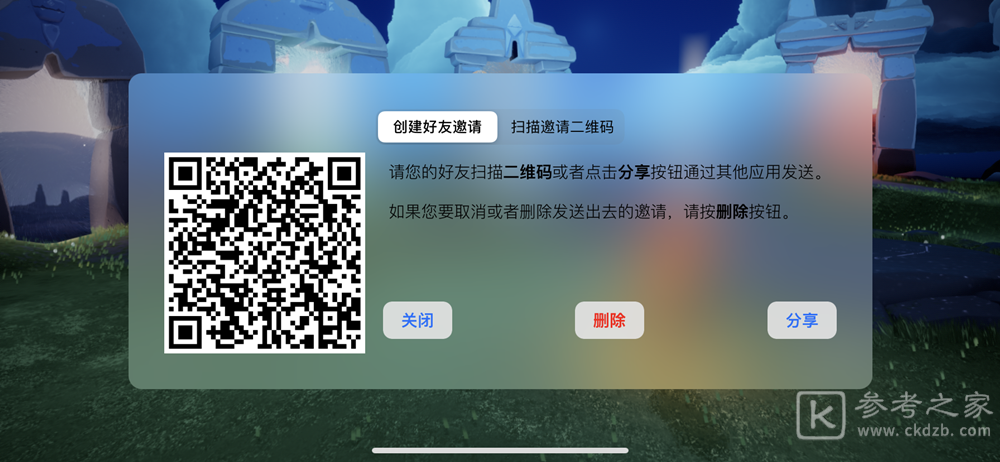Switch to the 扫描邀请二维码 tab

[562, 127]
